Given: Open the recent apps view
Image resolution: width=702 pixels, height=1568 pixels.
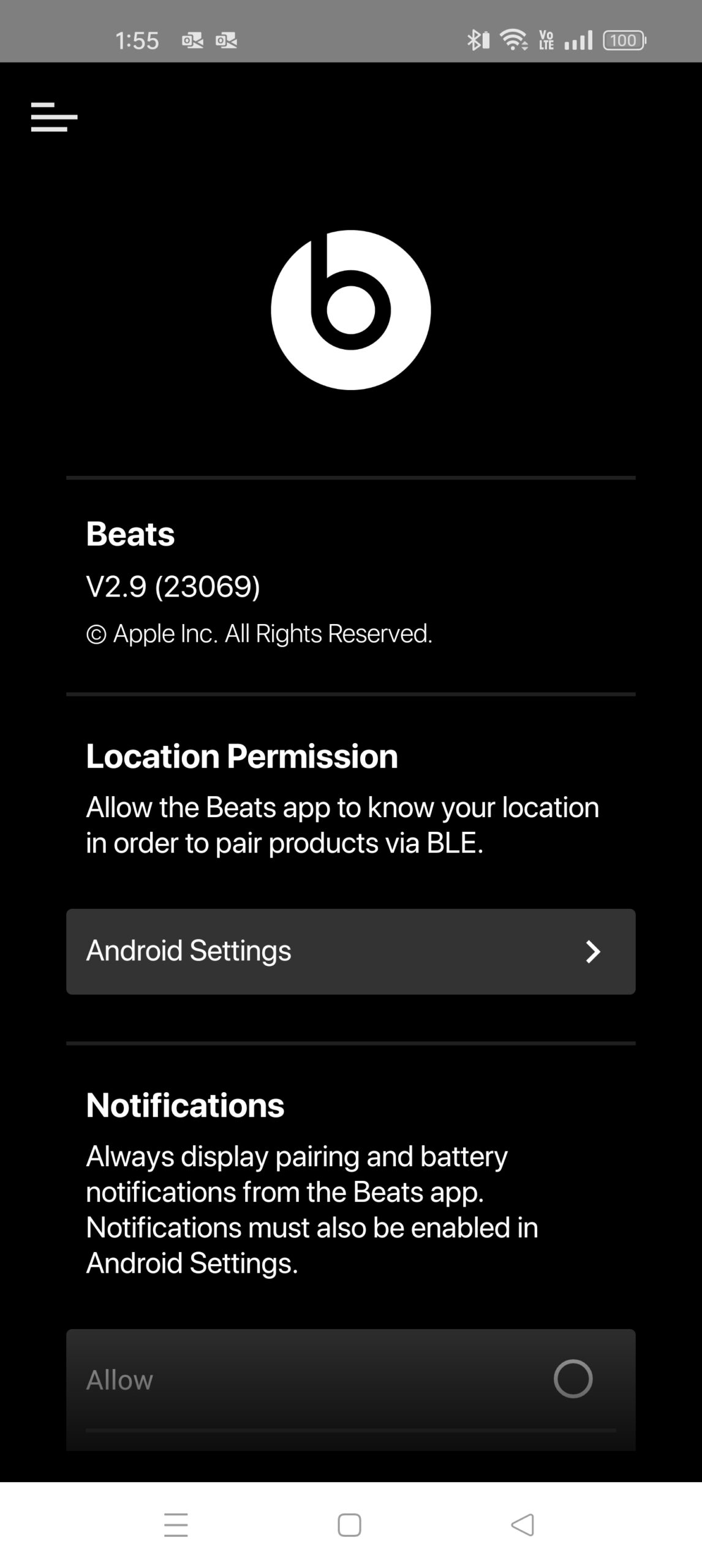Looking at the screenshot, I should pos(176,1525).
